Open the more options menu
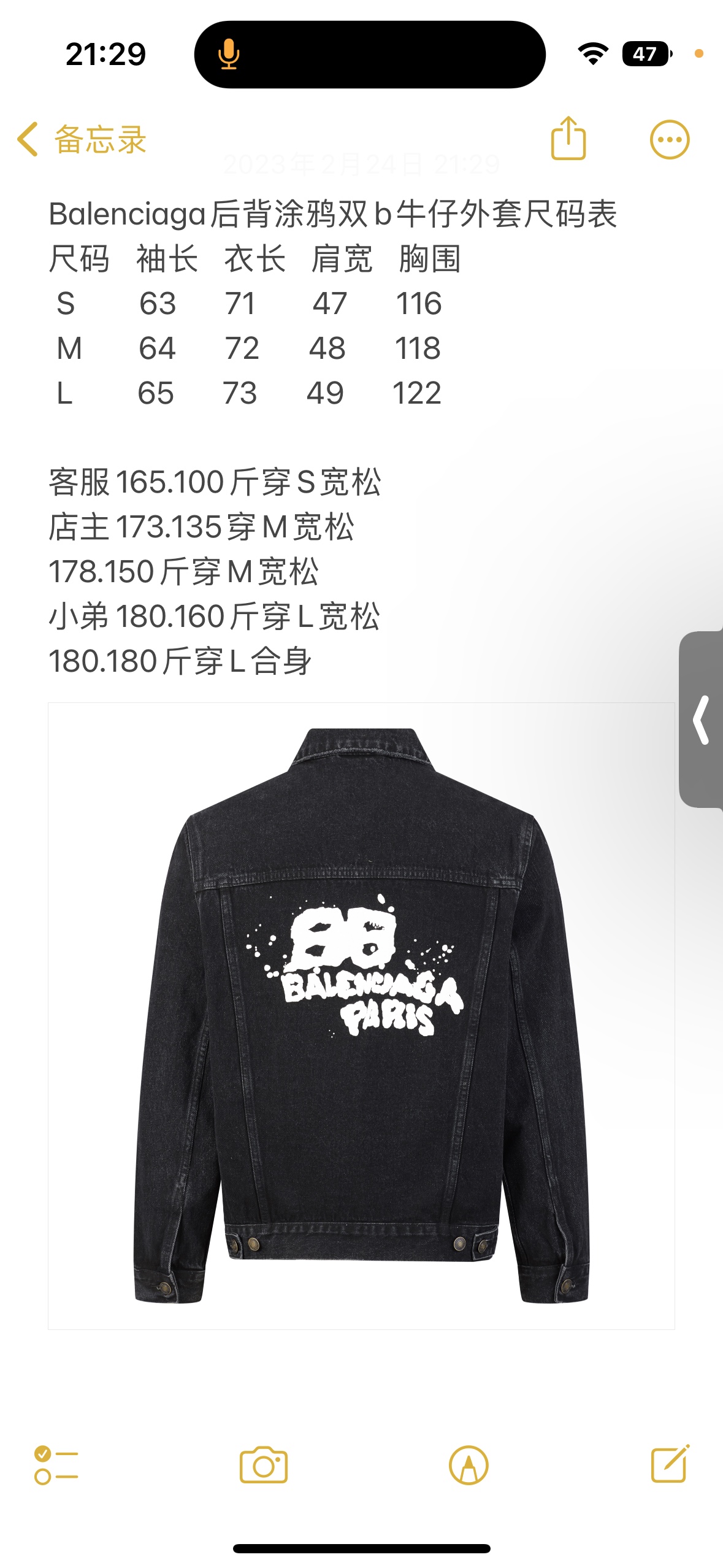Viewport: 723px width, 1568px height. (x=669, y=140)
